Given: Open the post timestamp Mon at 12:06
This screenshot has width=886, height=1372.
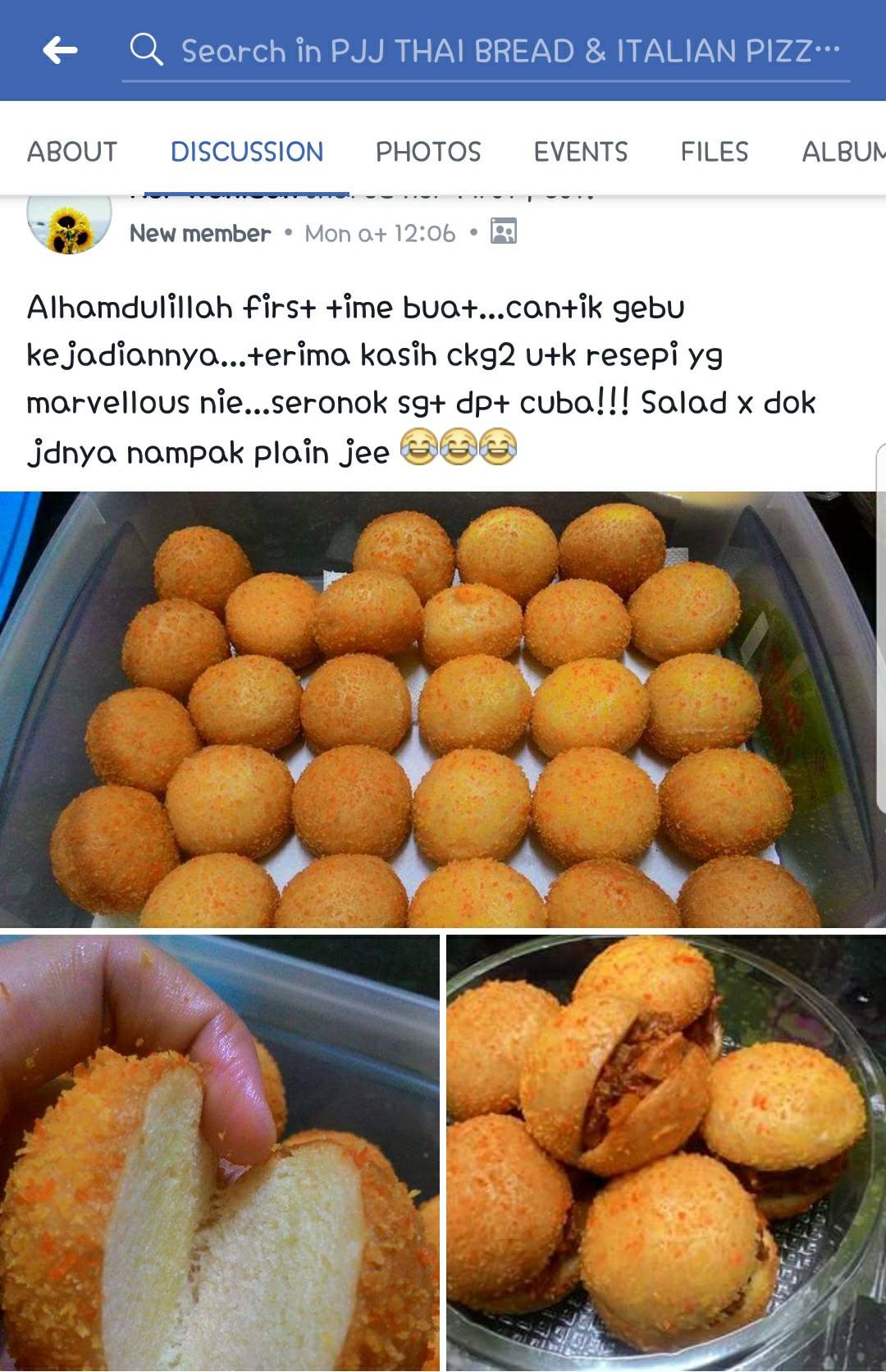Looking at the screenshot, I should (x=380, y=233).
